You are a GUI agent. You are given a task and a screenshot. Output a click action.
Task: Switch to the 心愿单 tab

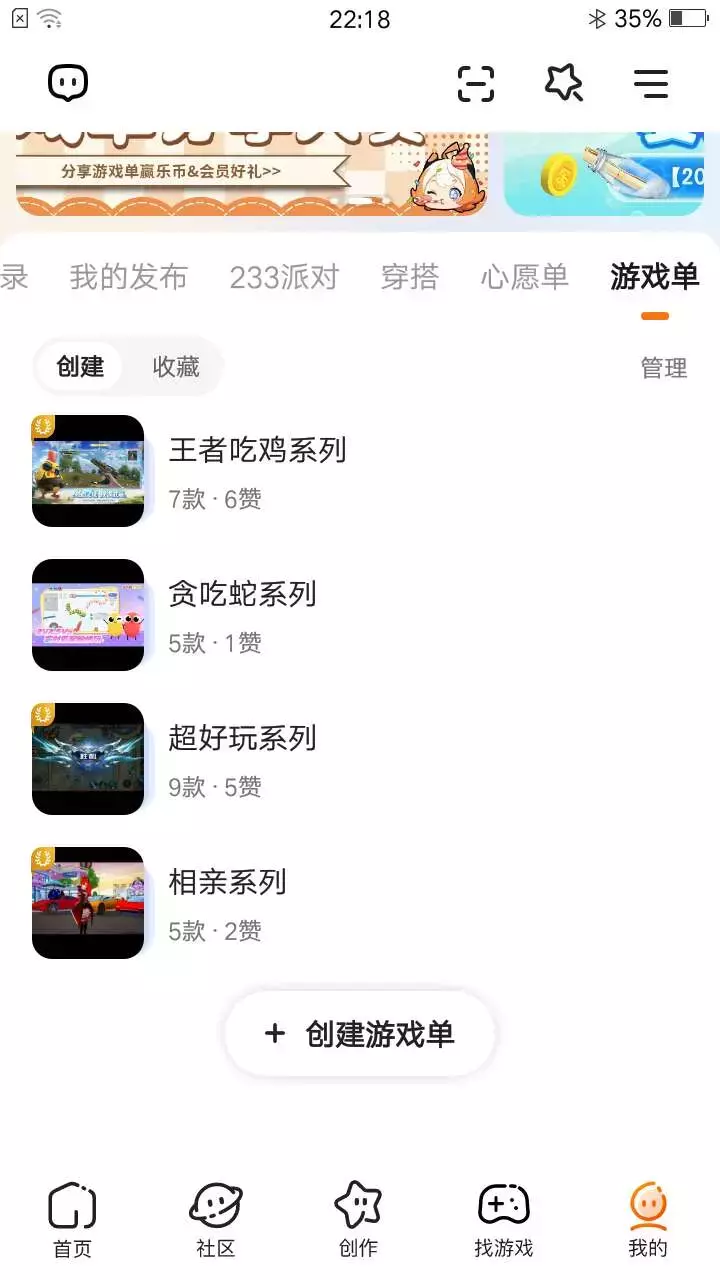[524, 277]
